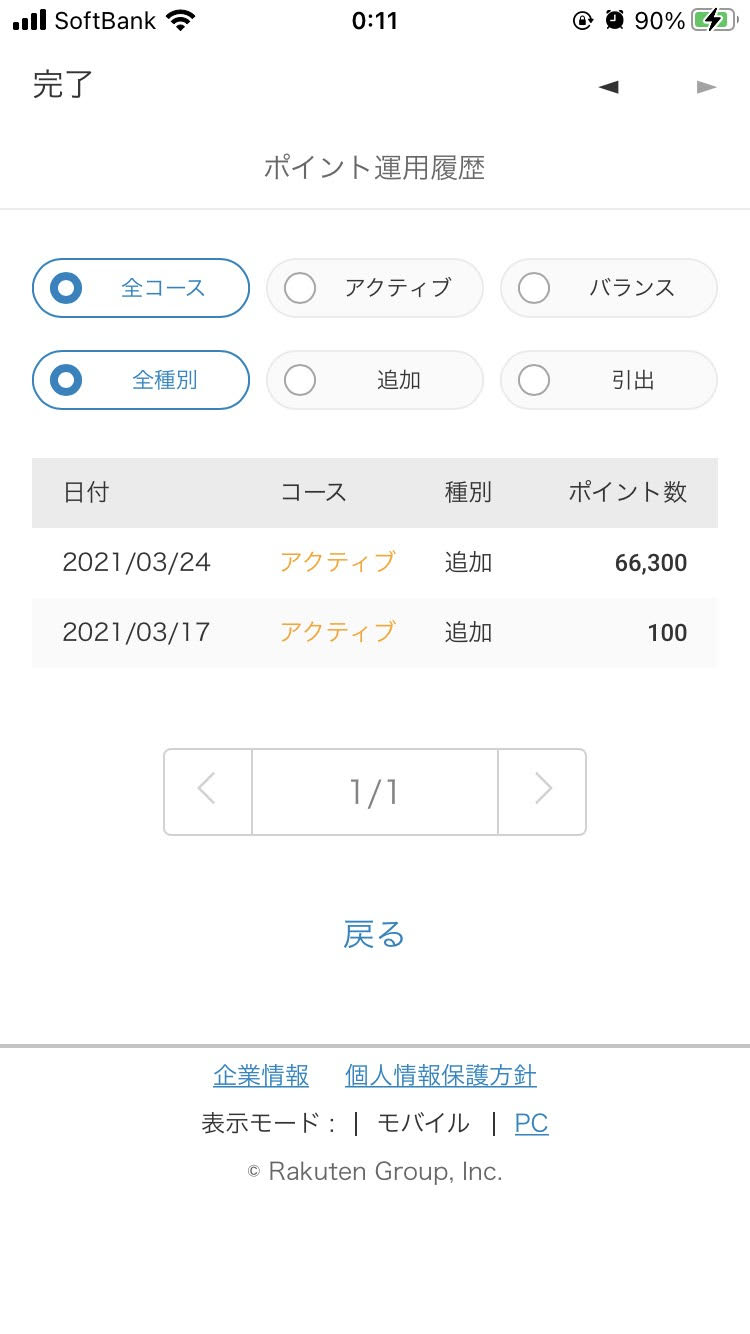Filter by バランス course
Screen dimensions: 750x1334
click(609, 288)
